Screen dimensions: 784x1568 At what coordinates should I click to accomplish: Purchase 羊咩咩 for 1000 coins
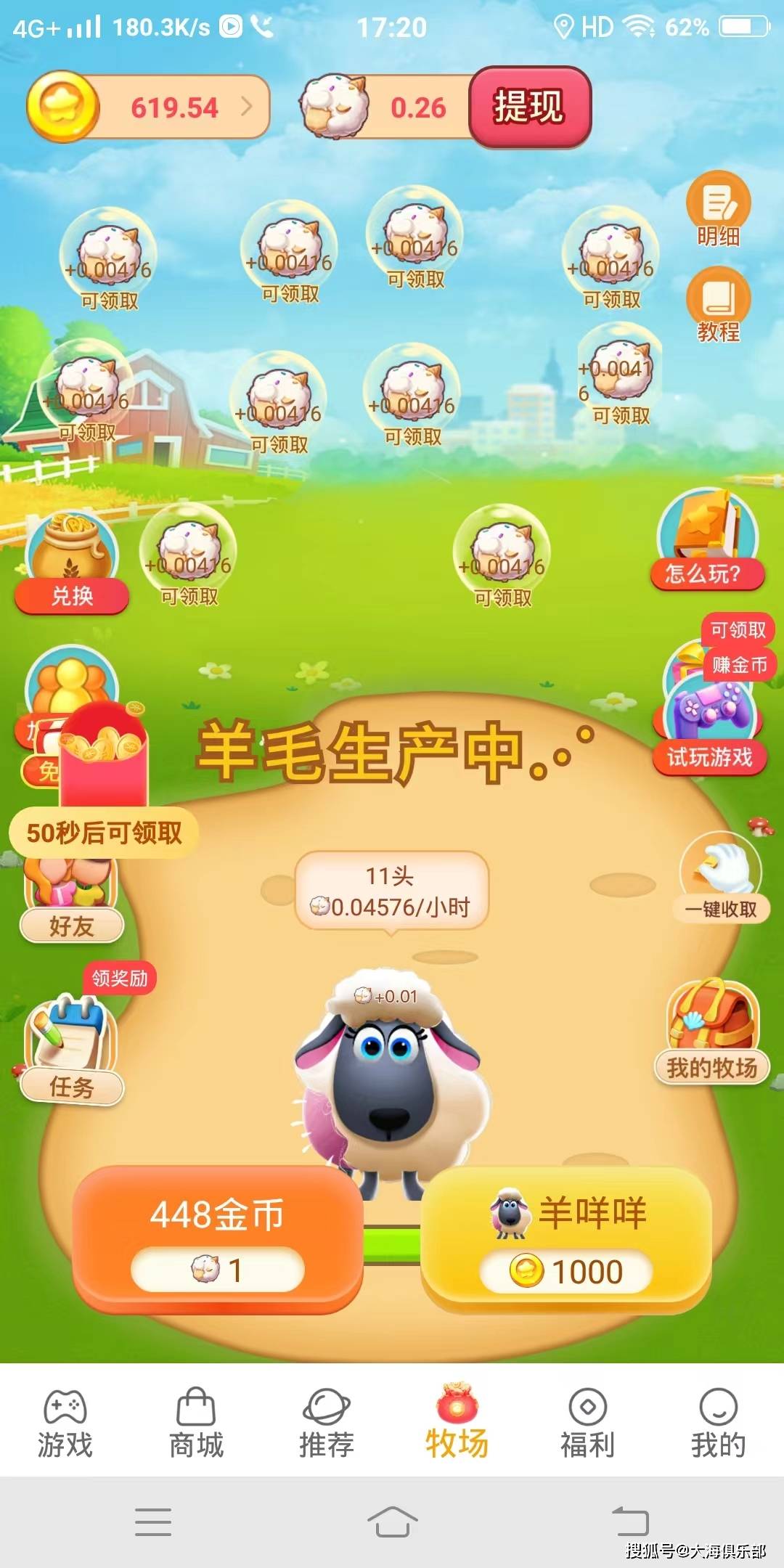coord(565,1239)
